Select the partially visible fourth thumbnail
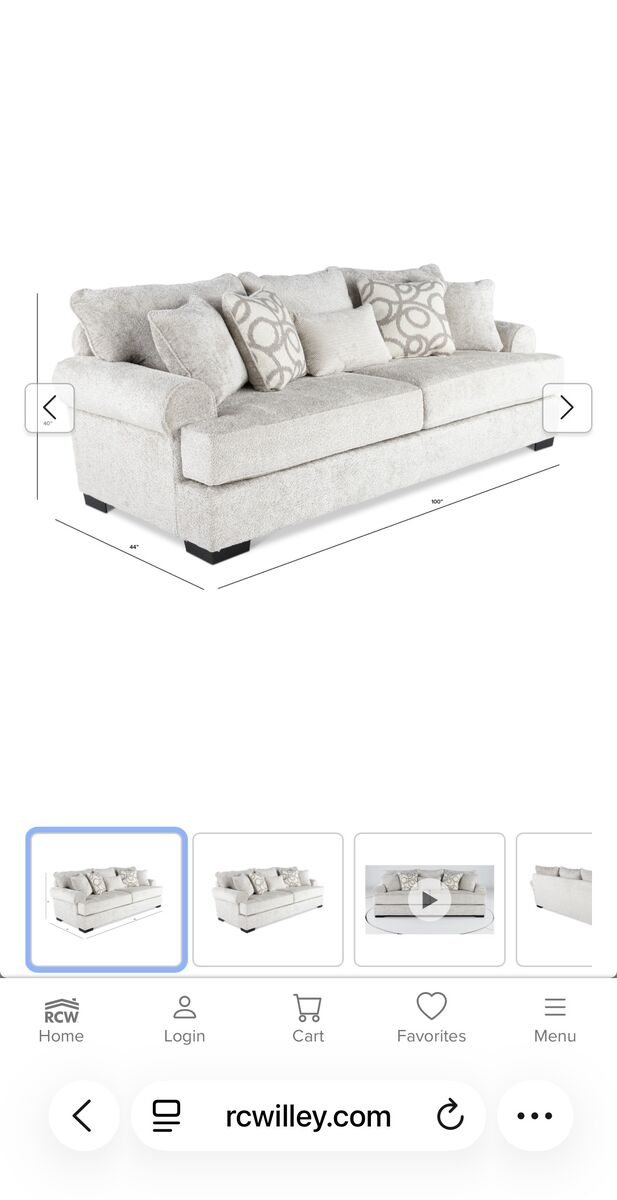The image size is (617, 1200). pos(555,899)
